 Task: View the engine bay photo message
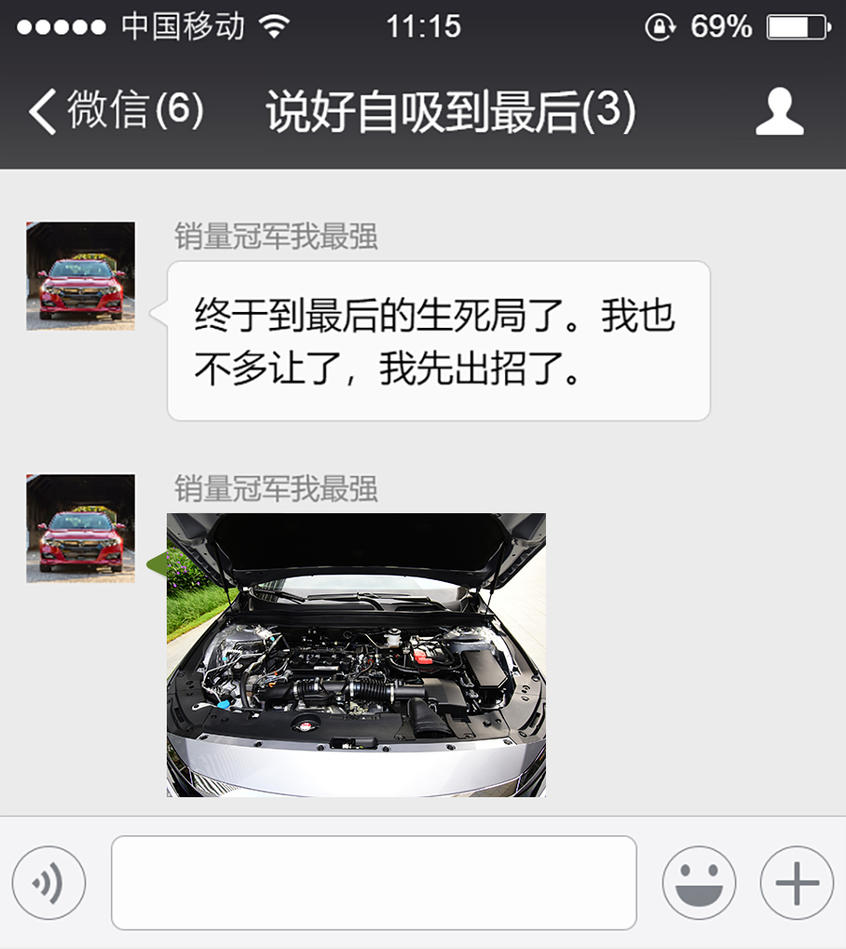coord(356,655)
